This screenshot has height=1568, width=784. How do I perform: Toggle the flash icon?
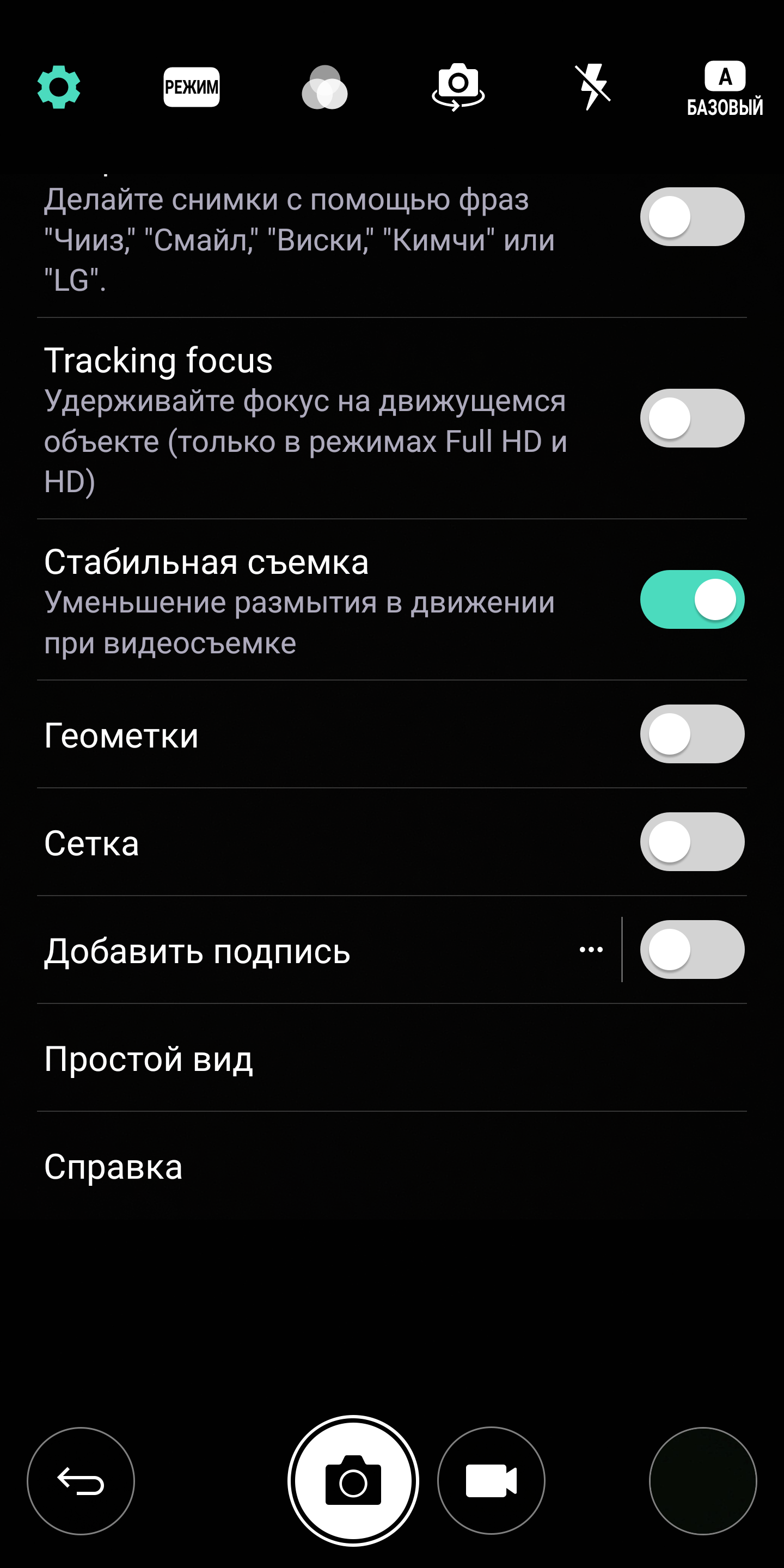click(592, 87)
